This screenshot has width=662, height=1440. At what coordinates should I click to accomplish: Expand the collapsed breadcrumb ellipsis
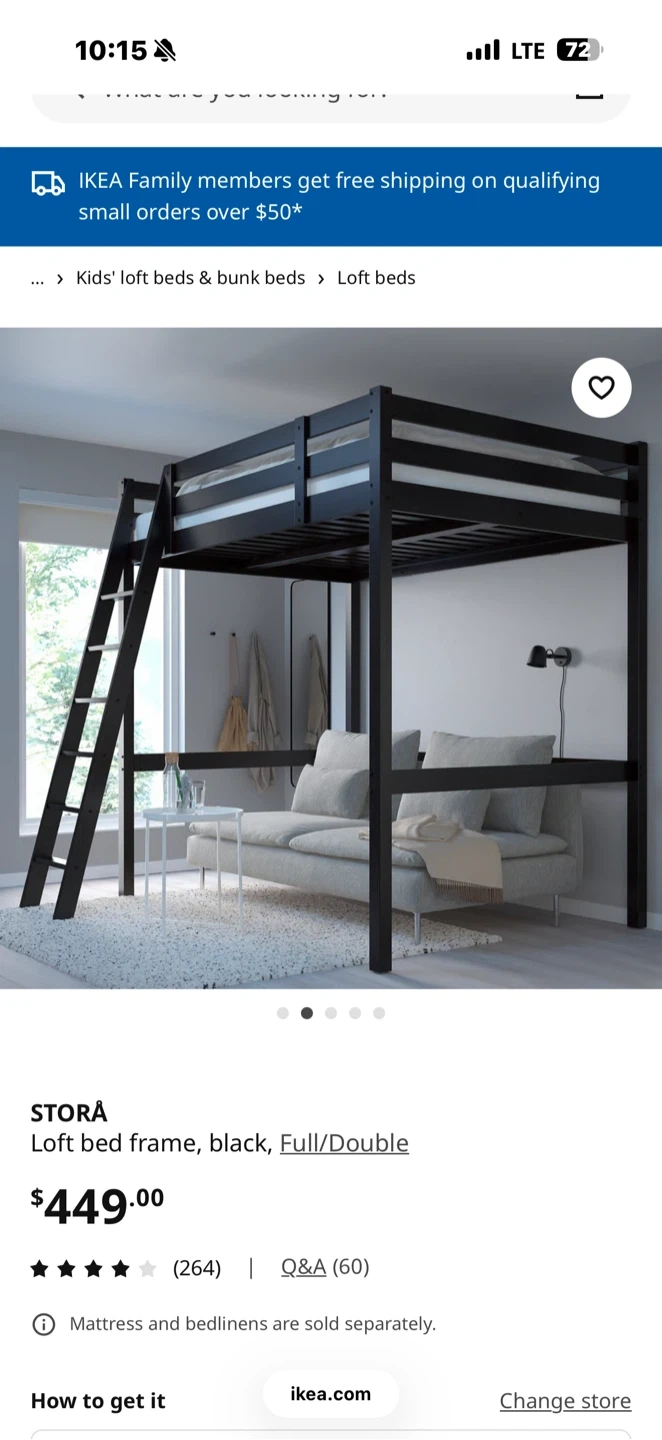[x=38, y=278]
